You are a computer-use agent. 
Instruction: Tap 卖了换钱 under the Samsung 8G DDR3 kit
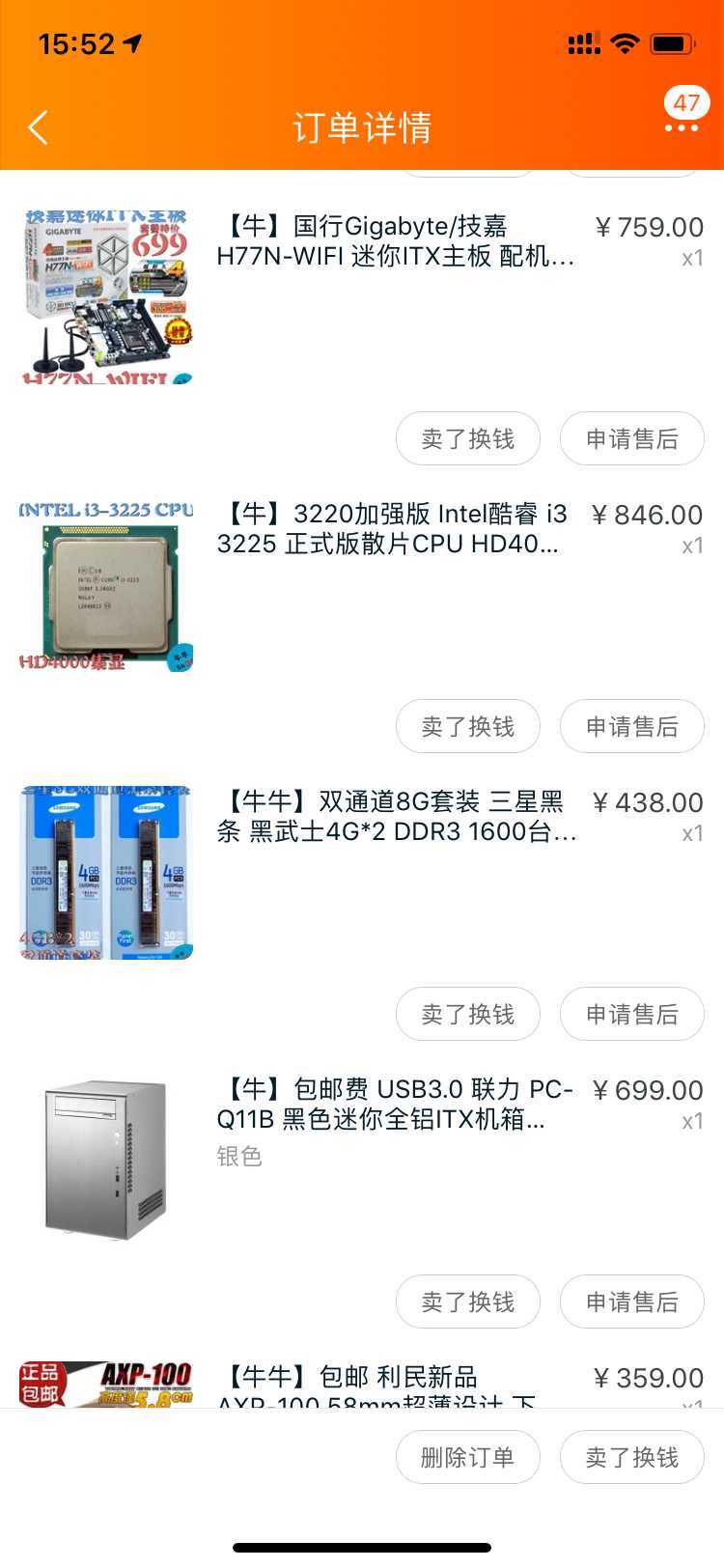(468, 1014)
